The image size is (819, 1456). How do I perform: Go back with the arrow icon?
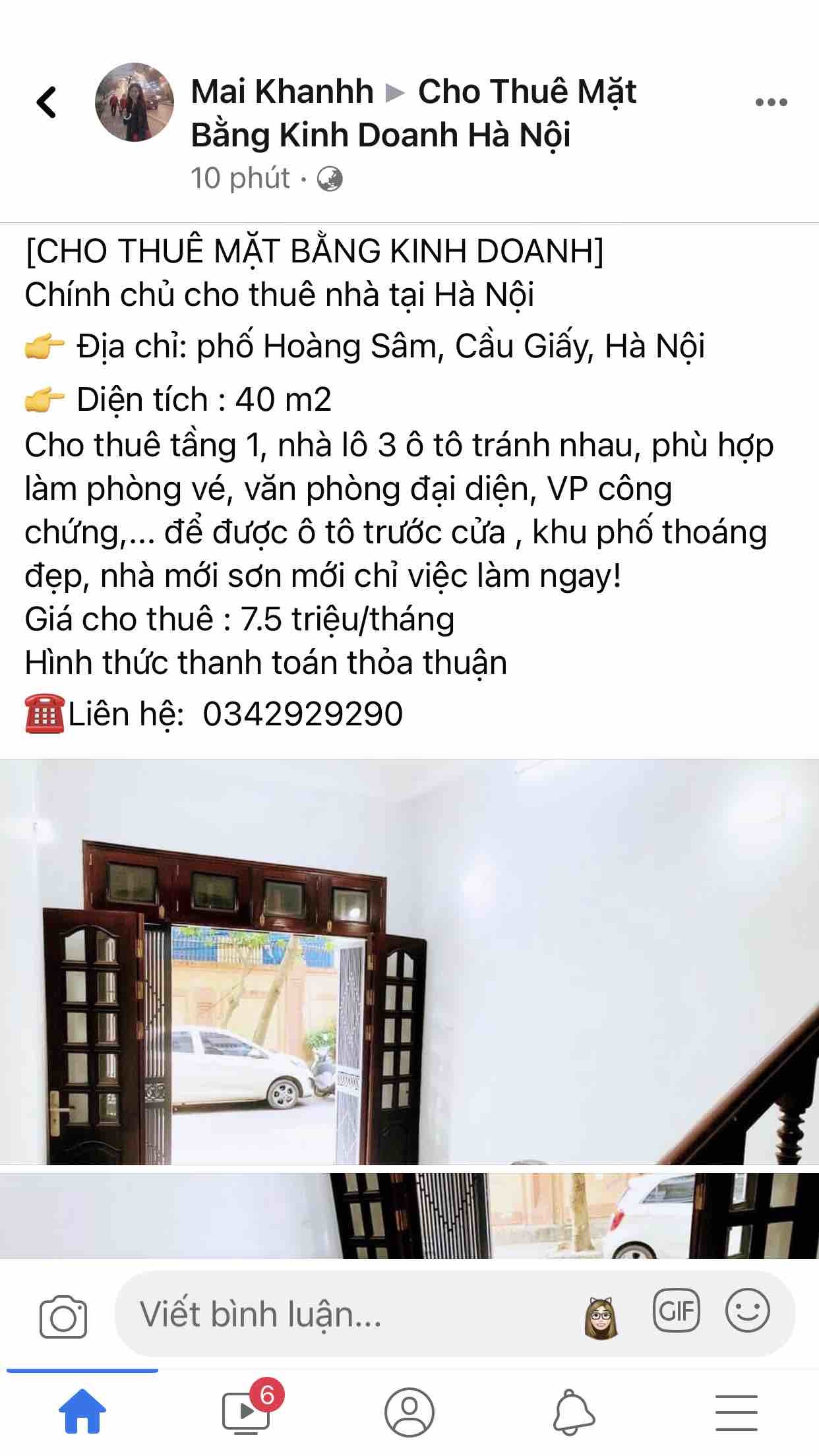click(x=46, y=103)
